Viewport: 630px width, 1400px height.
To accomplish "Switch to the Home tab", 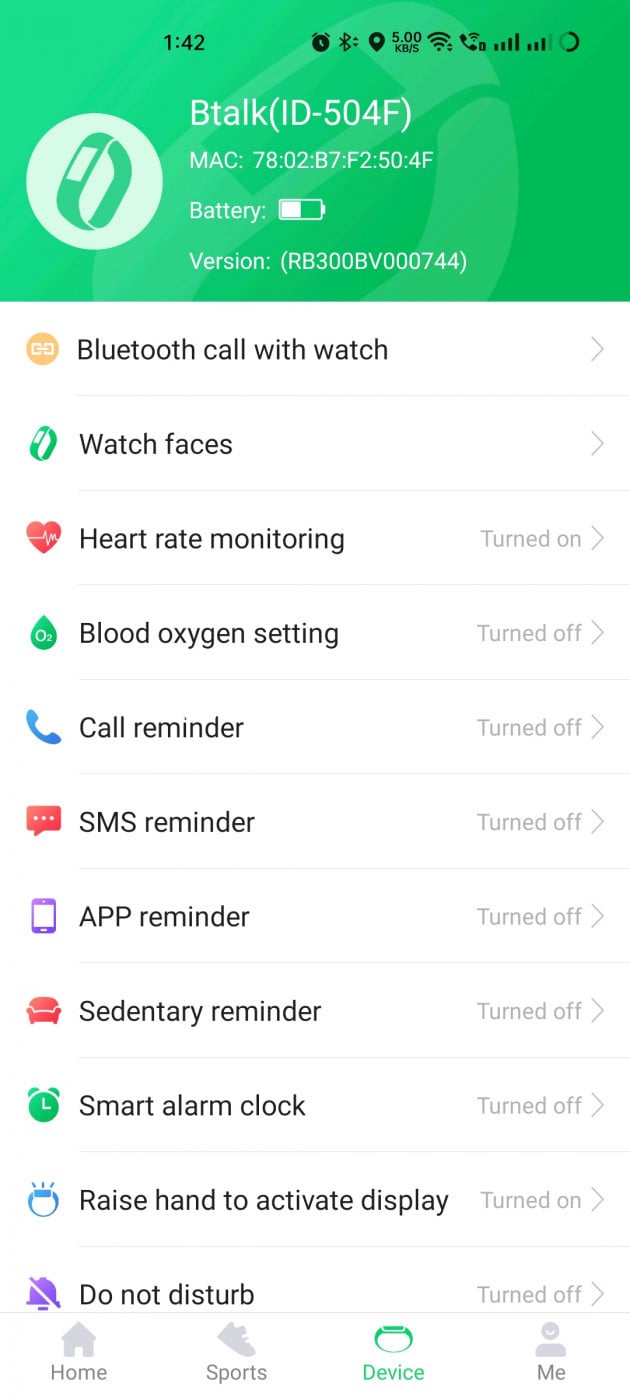I will click(x=79, y=1354).
